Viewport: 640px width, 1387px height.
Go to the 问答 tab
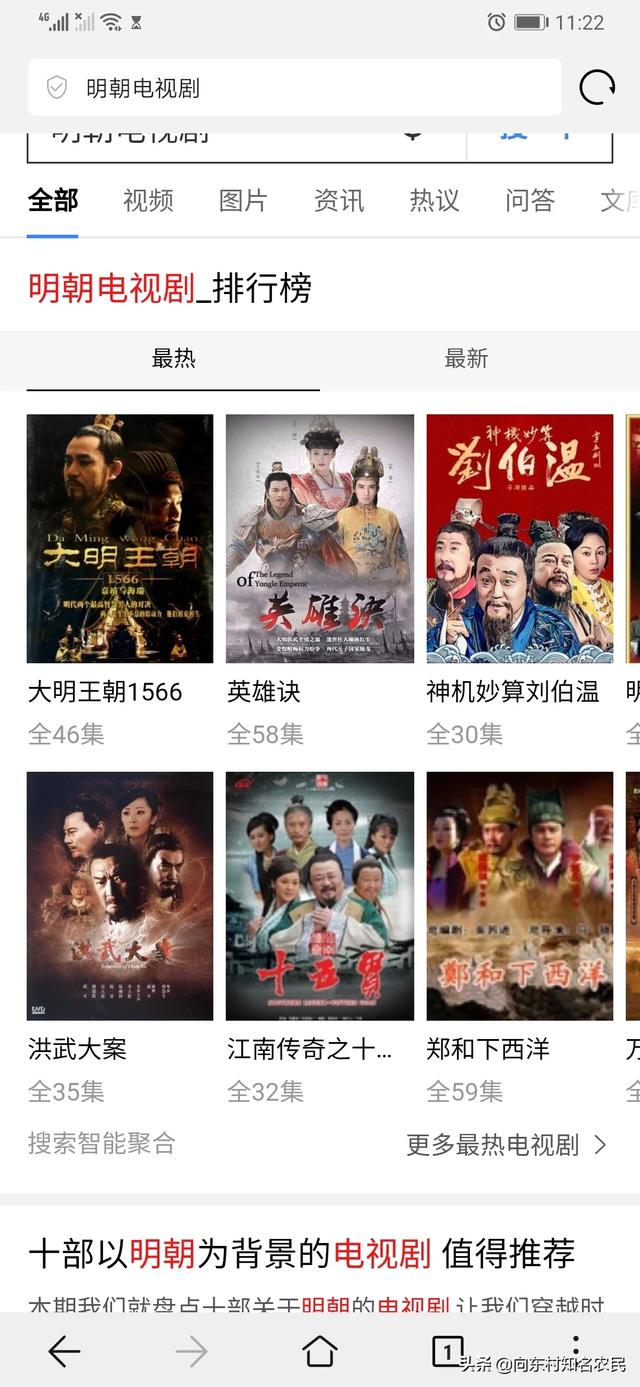(x=530, y=200)
